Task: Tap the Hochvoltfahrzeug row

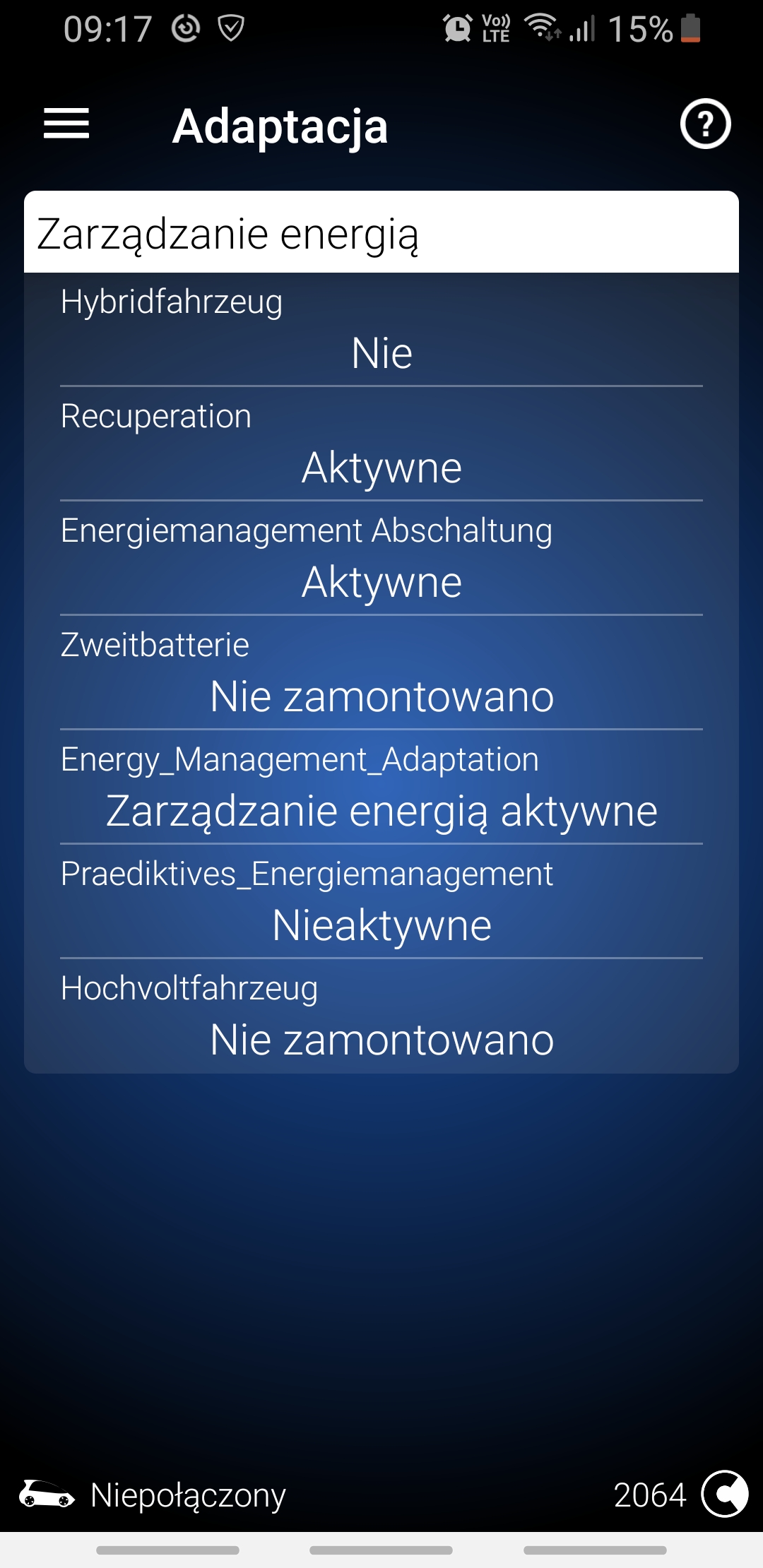Action: [381, 1016]
